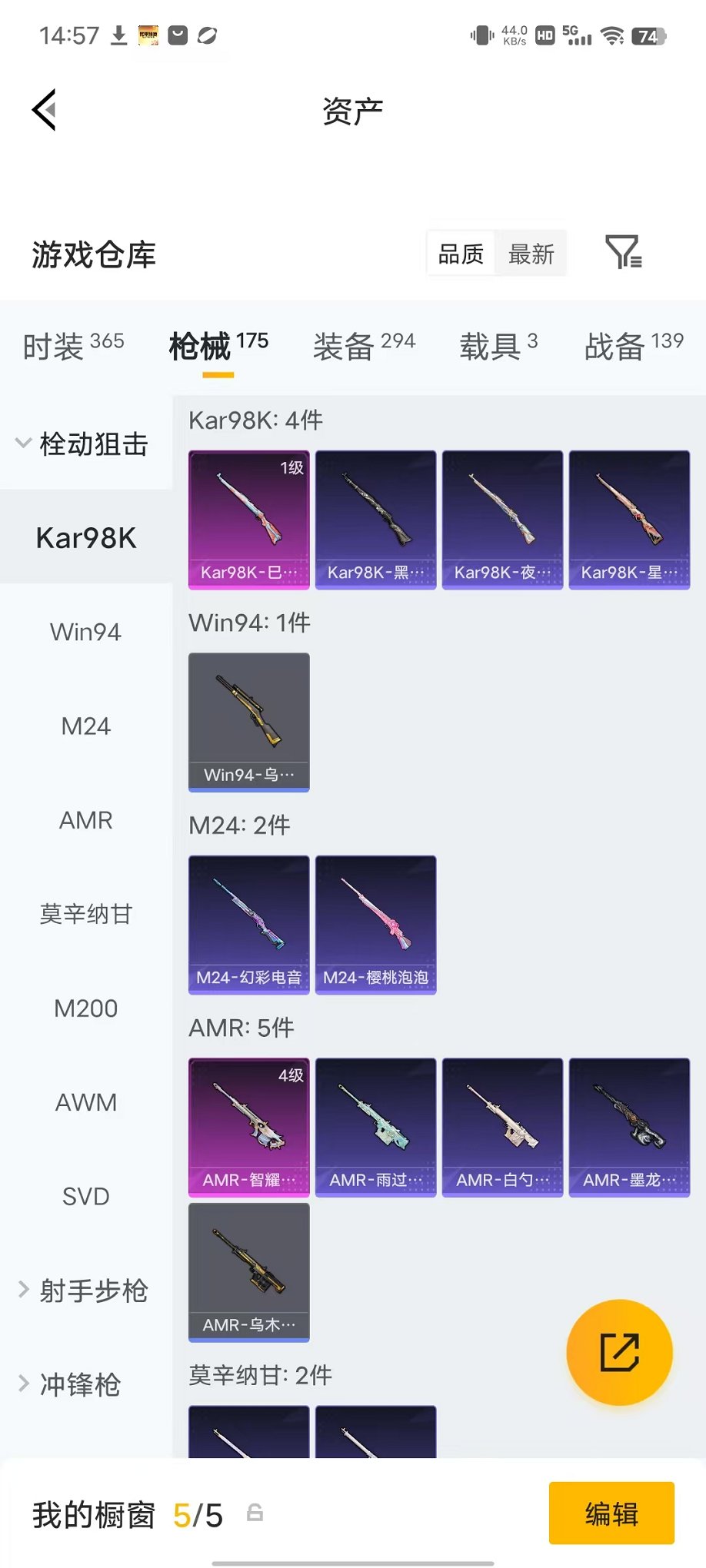
Task: Tap 编辑 to edit my showcase
Action: point(611,1513)
